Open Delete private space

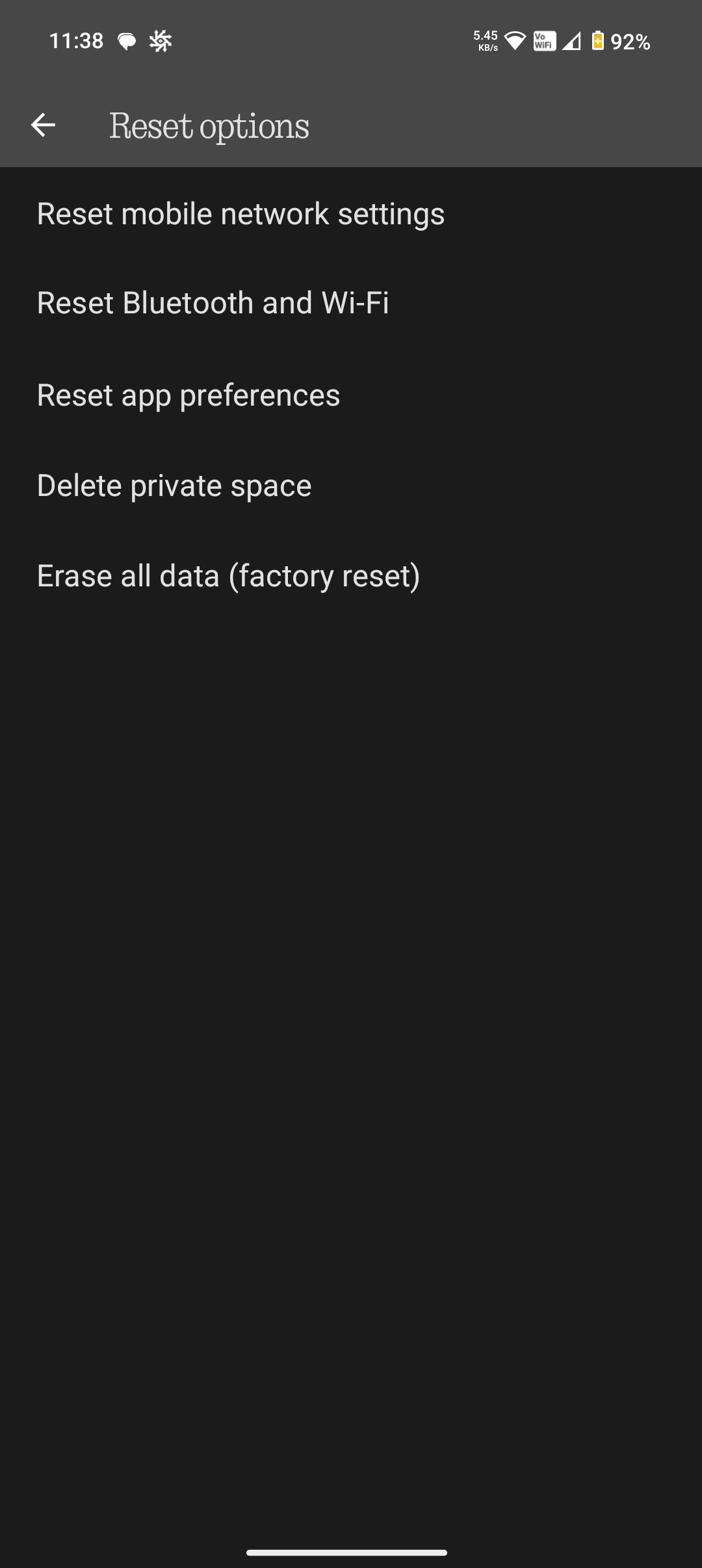pos(174,486)
